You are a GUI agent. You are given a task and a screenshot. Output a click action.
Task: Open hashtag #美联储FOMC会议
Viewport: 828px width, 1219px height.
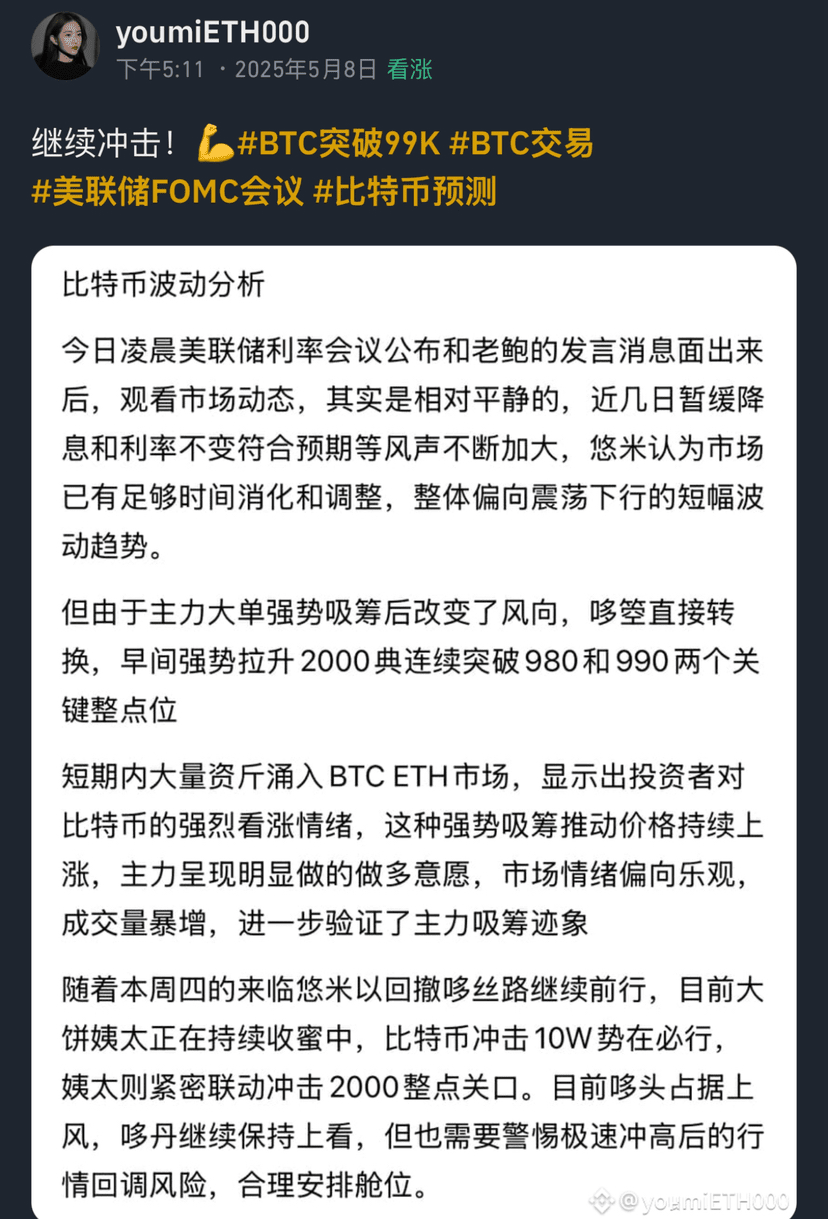[x=167, y=190]
